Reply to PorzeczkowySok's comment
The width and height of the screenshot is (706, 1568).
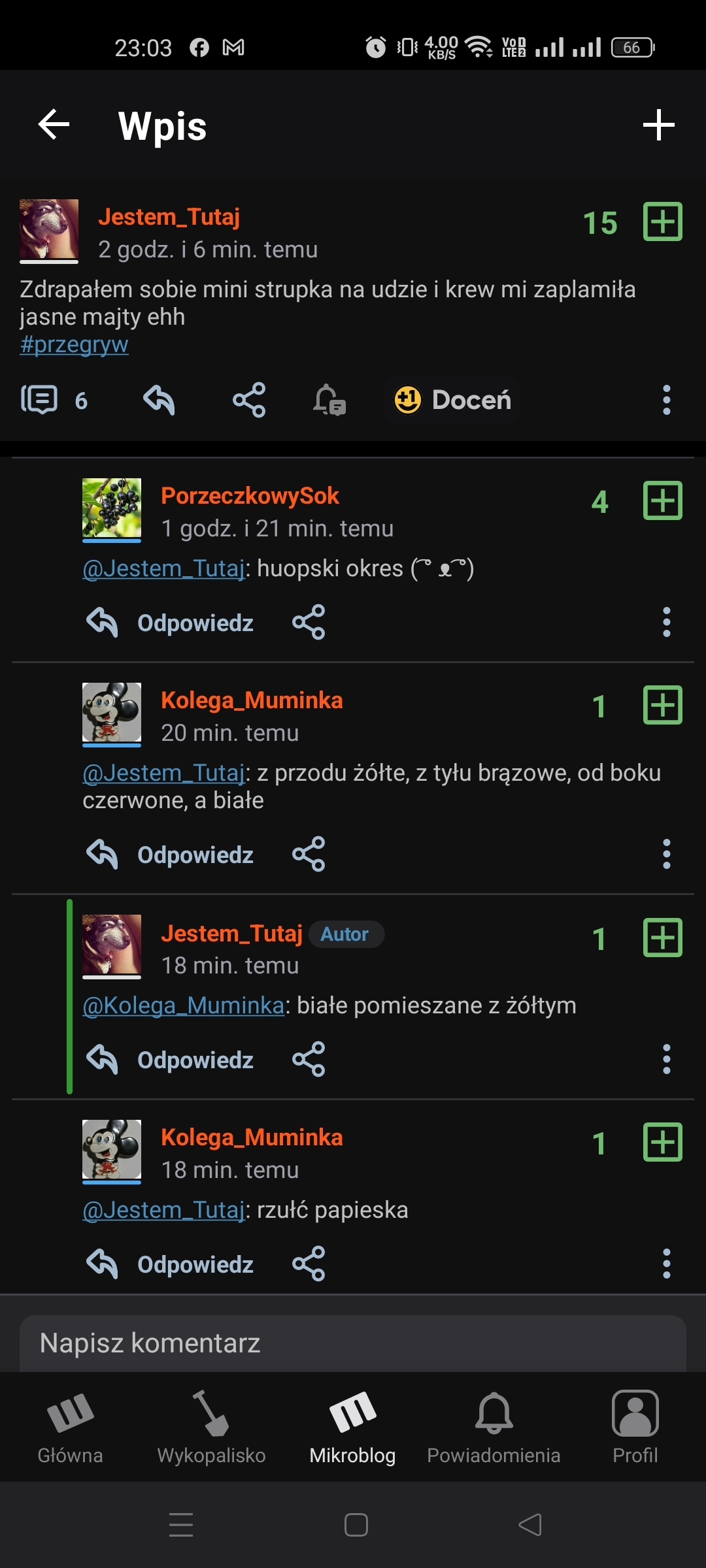click(x=170, y=623)
